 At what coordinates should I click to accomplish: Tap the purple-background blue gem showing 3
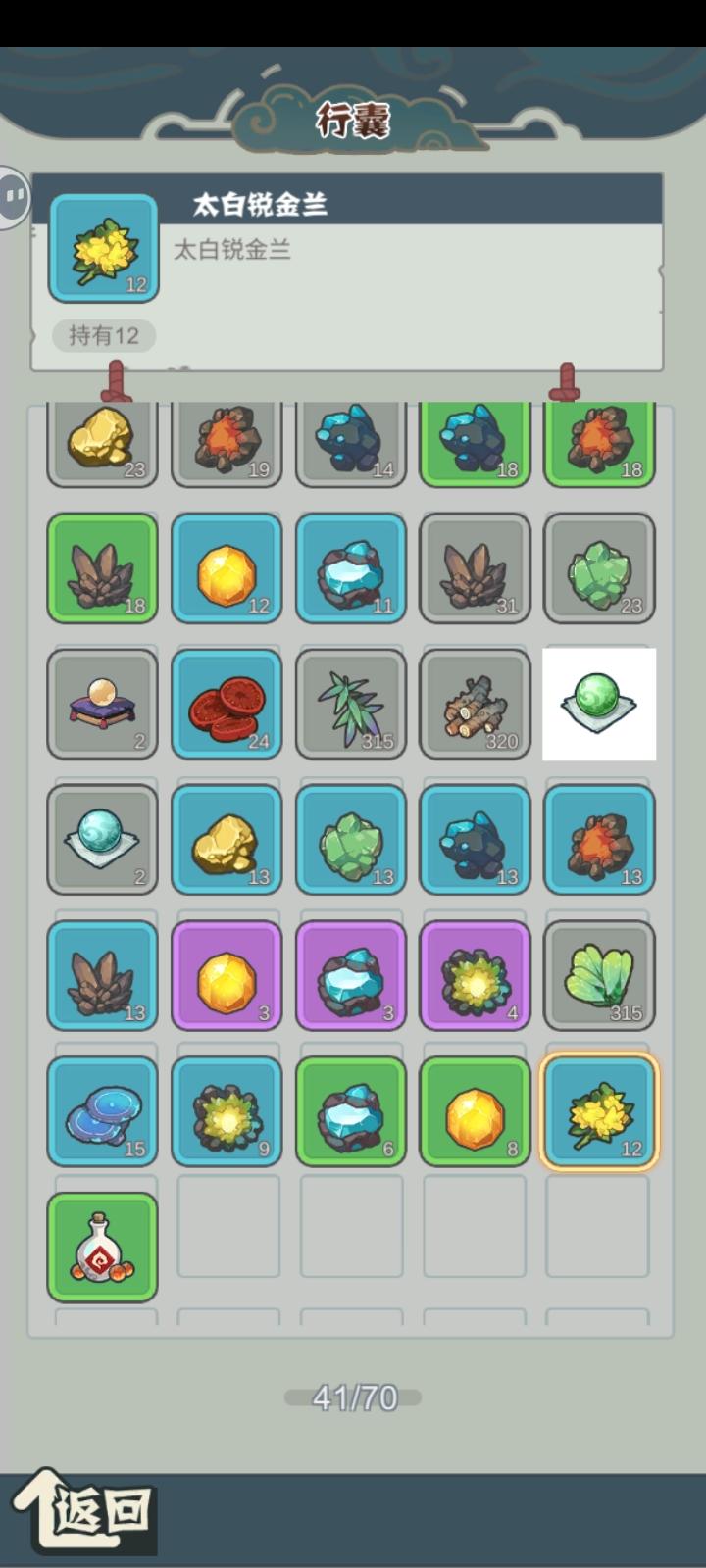(351, 975)
